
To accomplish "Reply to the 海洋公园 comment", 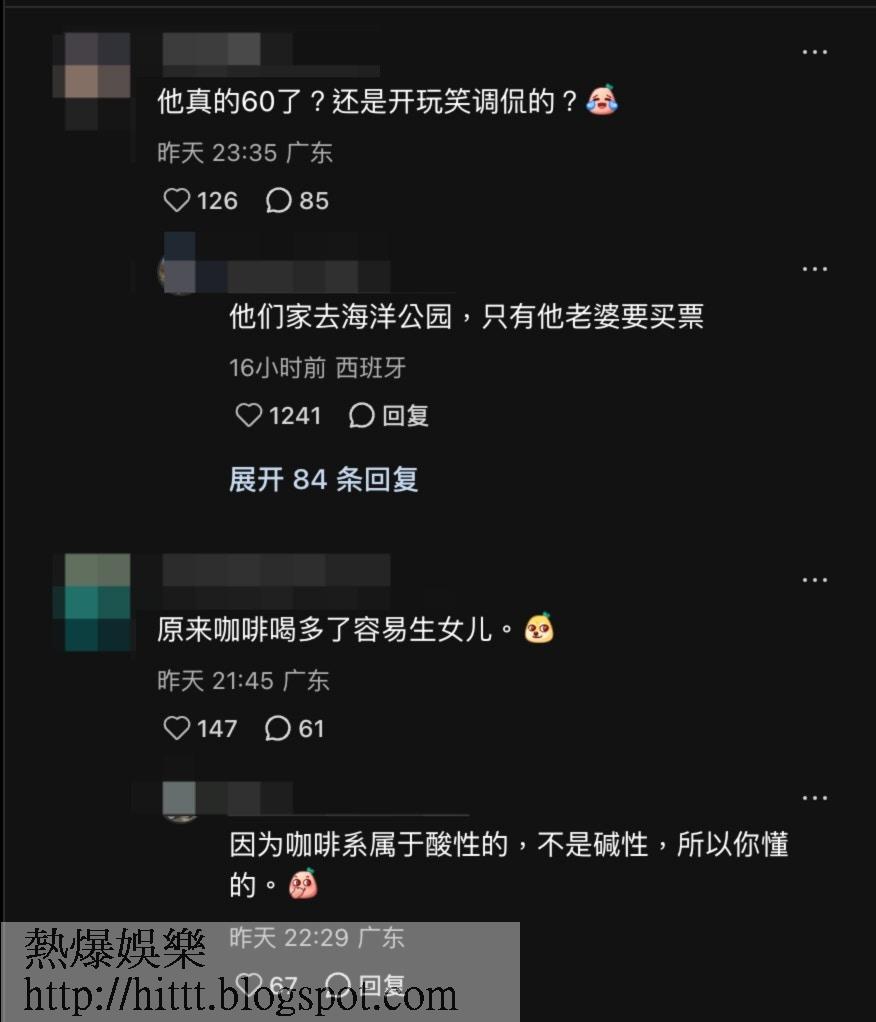I will [389, 416].
